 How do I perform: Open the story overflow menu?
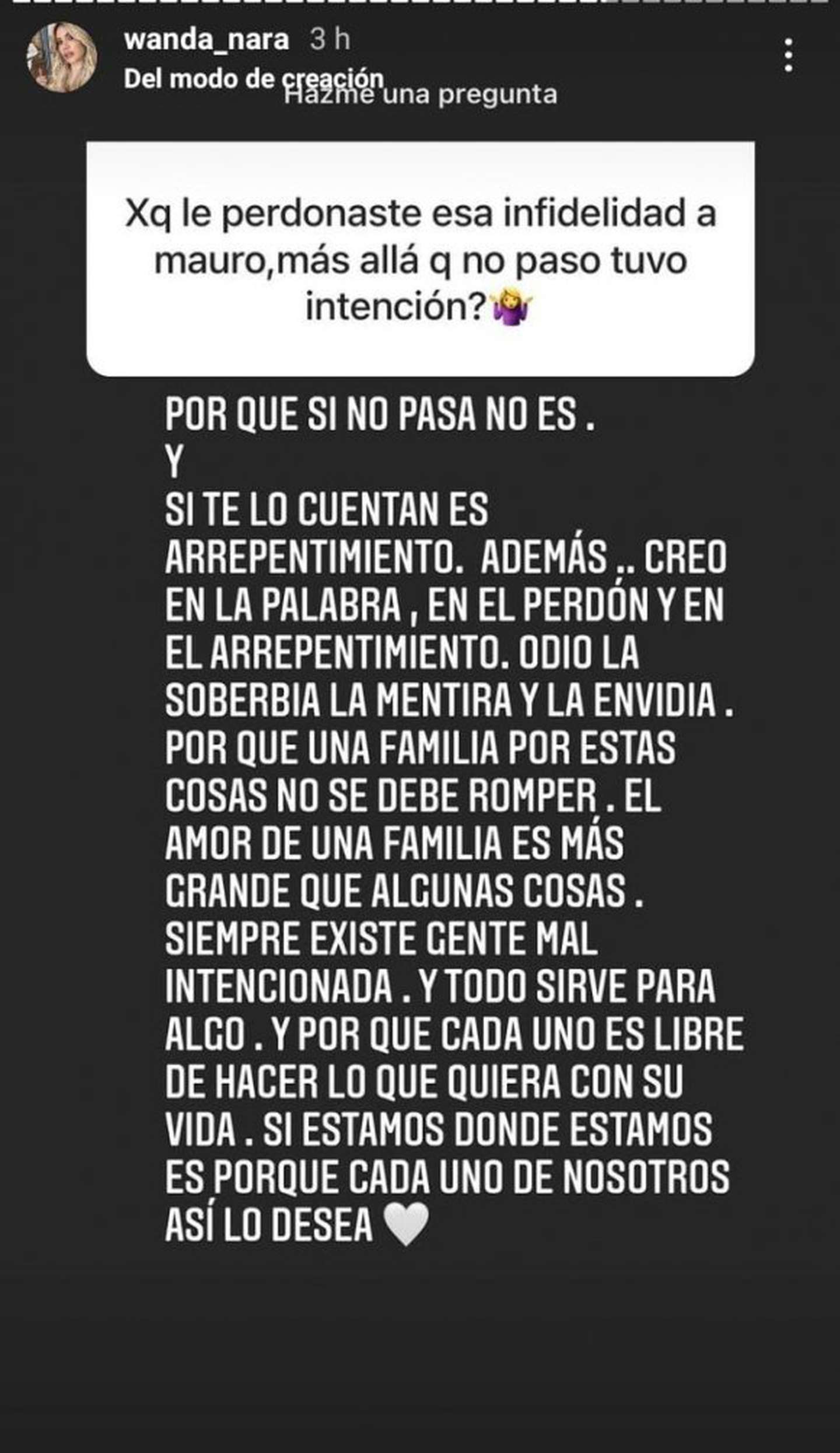[x=788, y=56]
